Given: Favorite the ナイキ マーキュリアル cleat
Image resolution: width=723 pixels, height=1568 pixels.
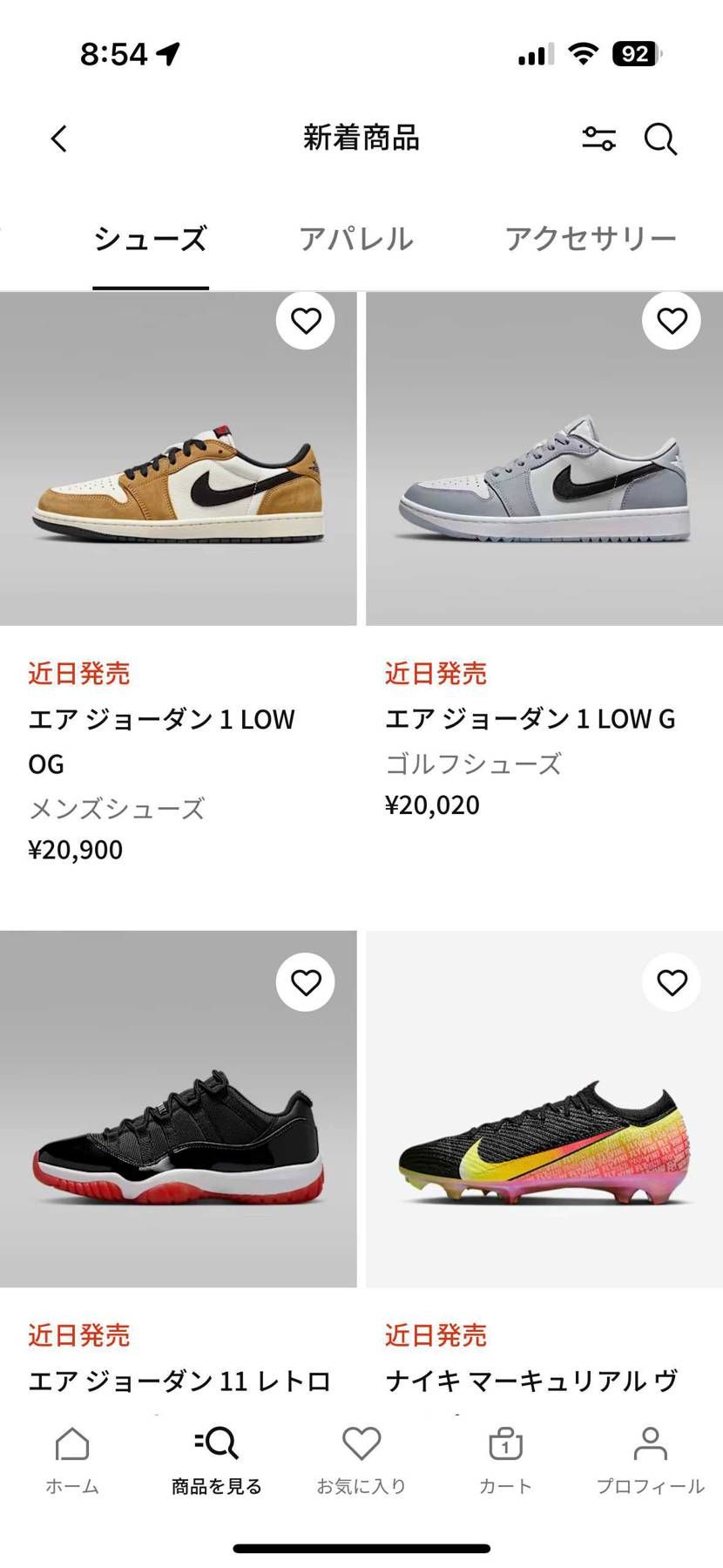Looking at the screenshot, I should 671,981.
